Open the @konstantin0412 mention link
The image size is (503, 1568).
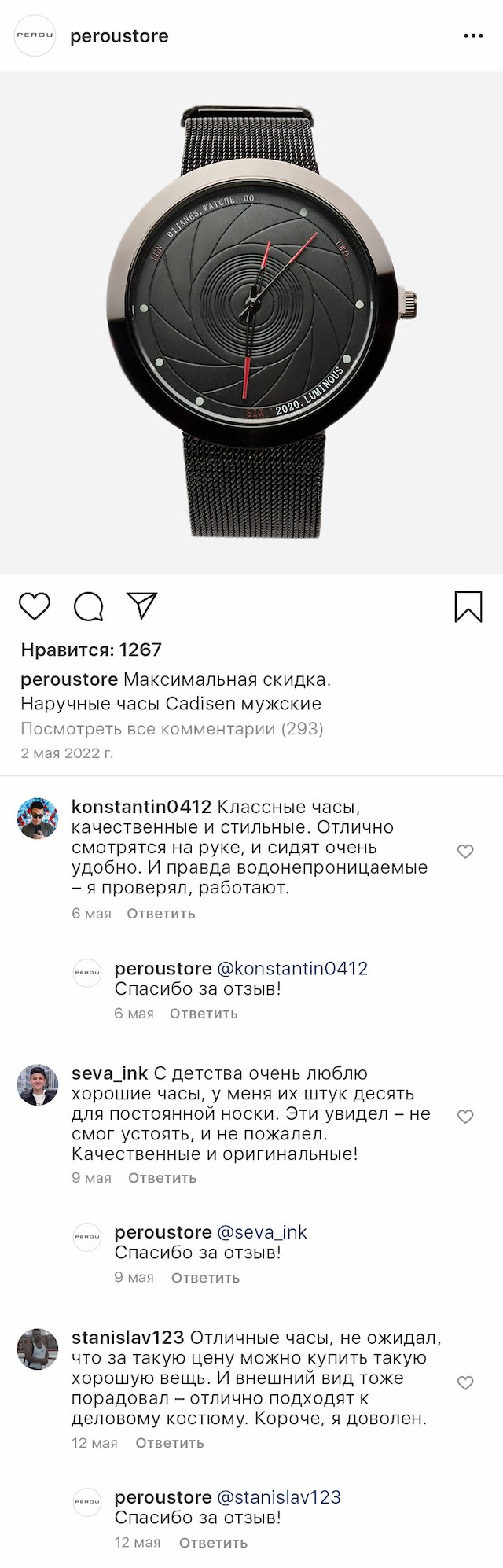292,969
